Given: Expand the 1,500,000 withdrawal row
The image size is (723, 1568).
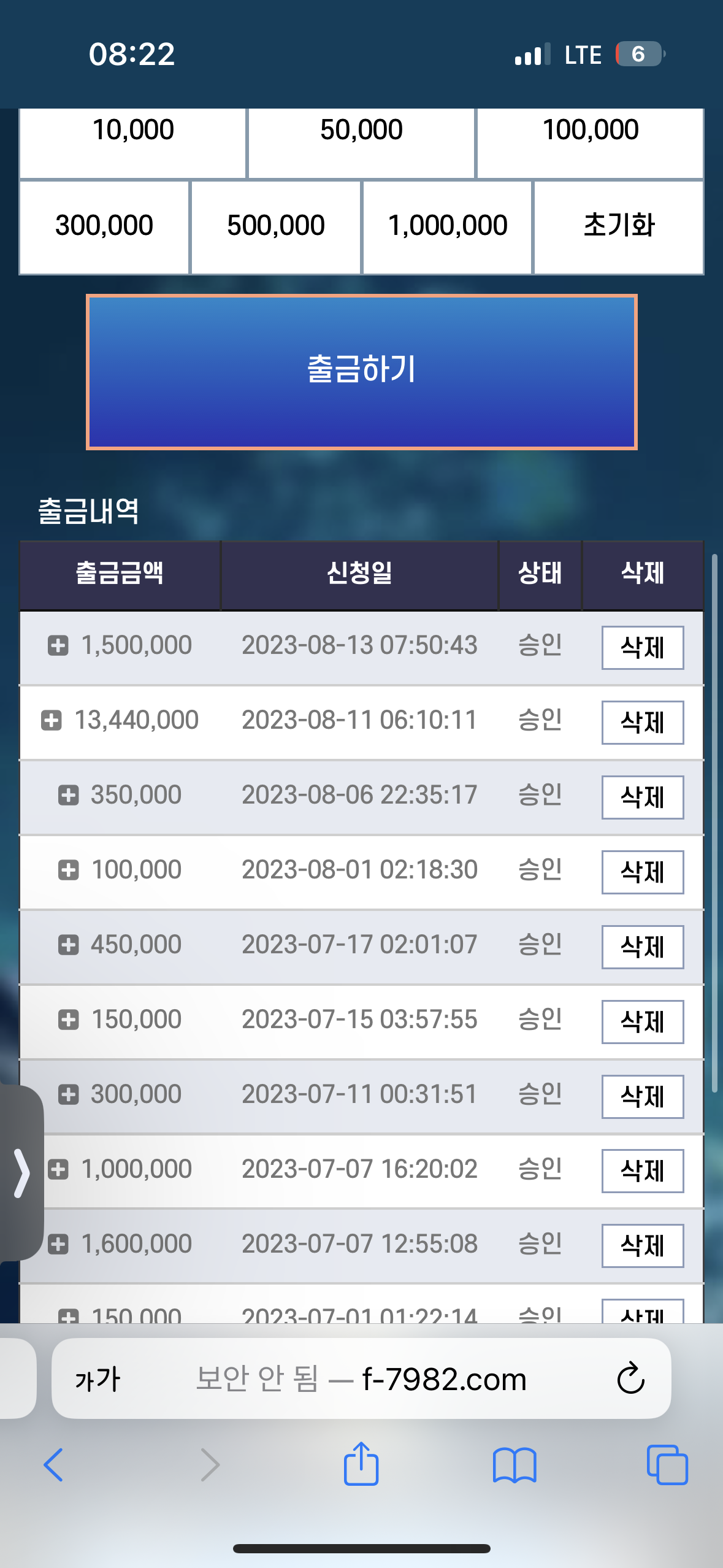Looking at the screenshot, I should click(58, 645).
